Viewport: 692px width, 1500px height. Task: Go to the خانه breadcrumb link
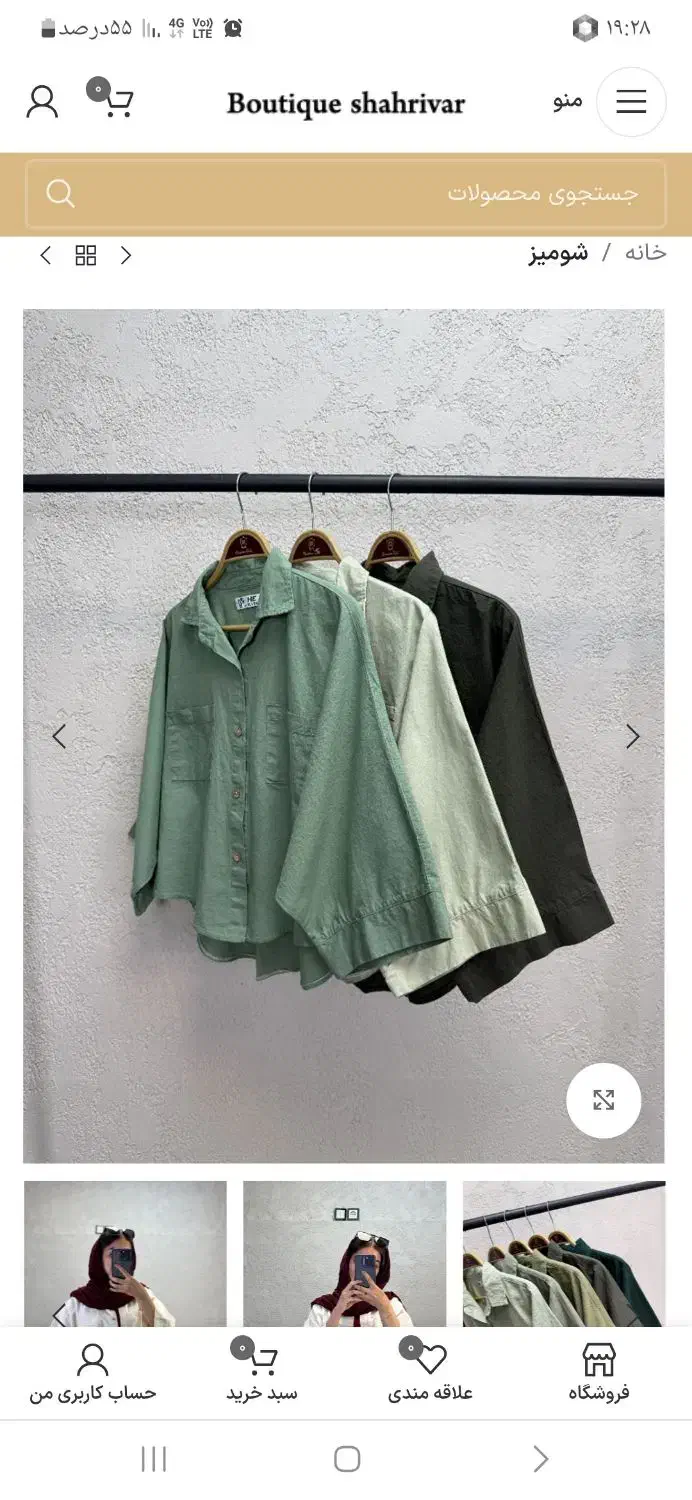(x=645, y=253)
